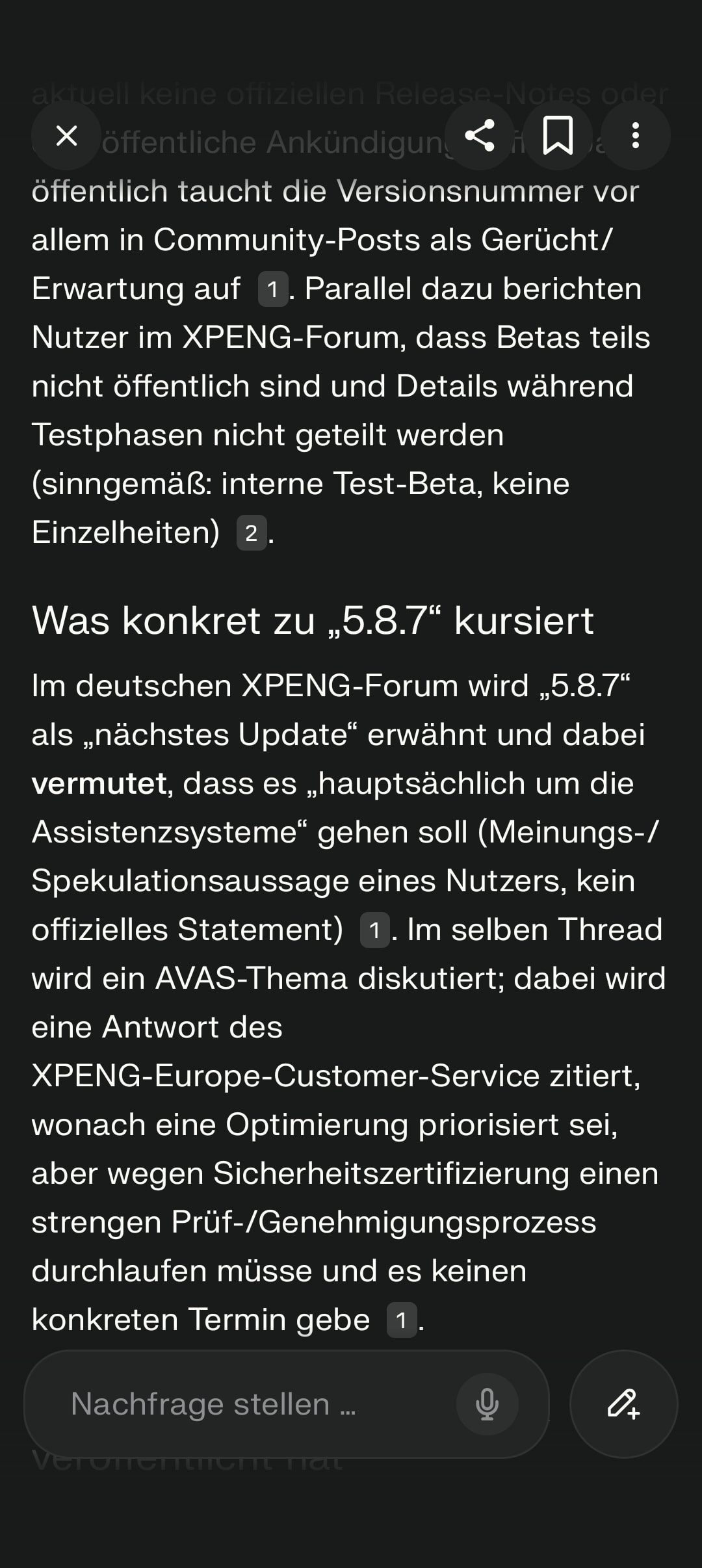Share this answer
This screenshot has width=702, height=1568.
[x=480, y=136]
